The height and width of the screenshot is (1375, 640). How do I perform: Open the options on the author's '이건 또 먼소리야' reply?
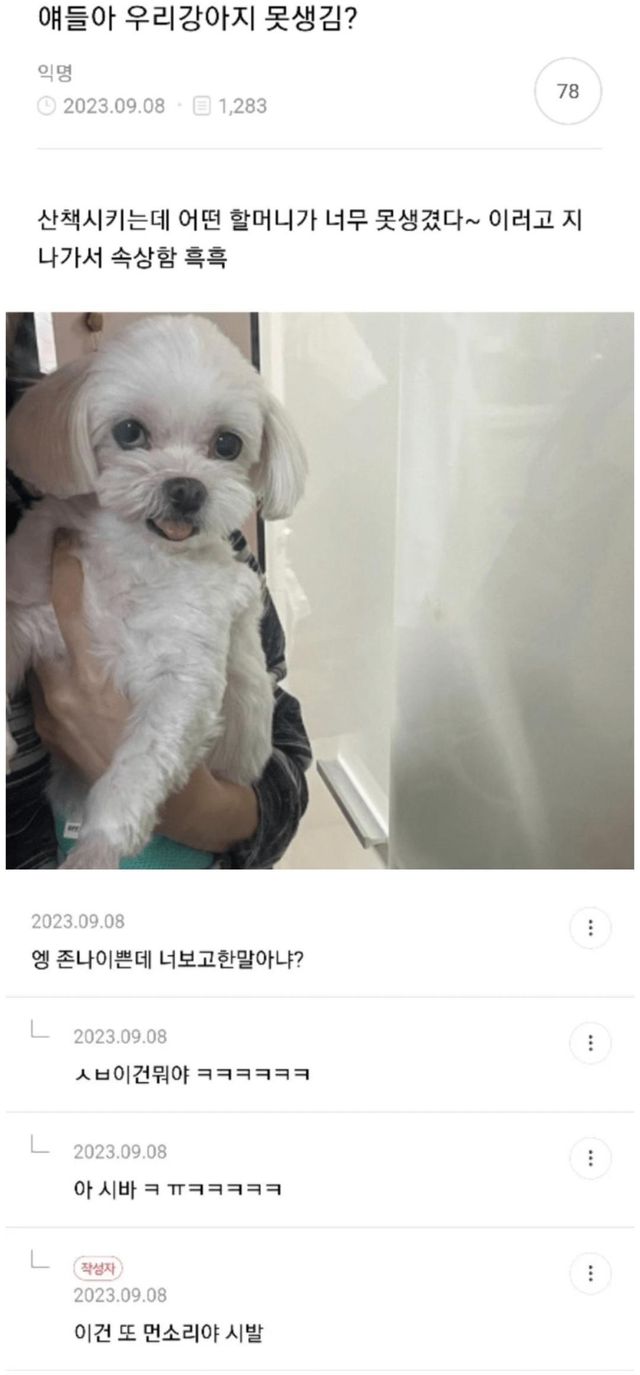coord(590,1273)
